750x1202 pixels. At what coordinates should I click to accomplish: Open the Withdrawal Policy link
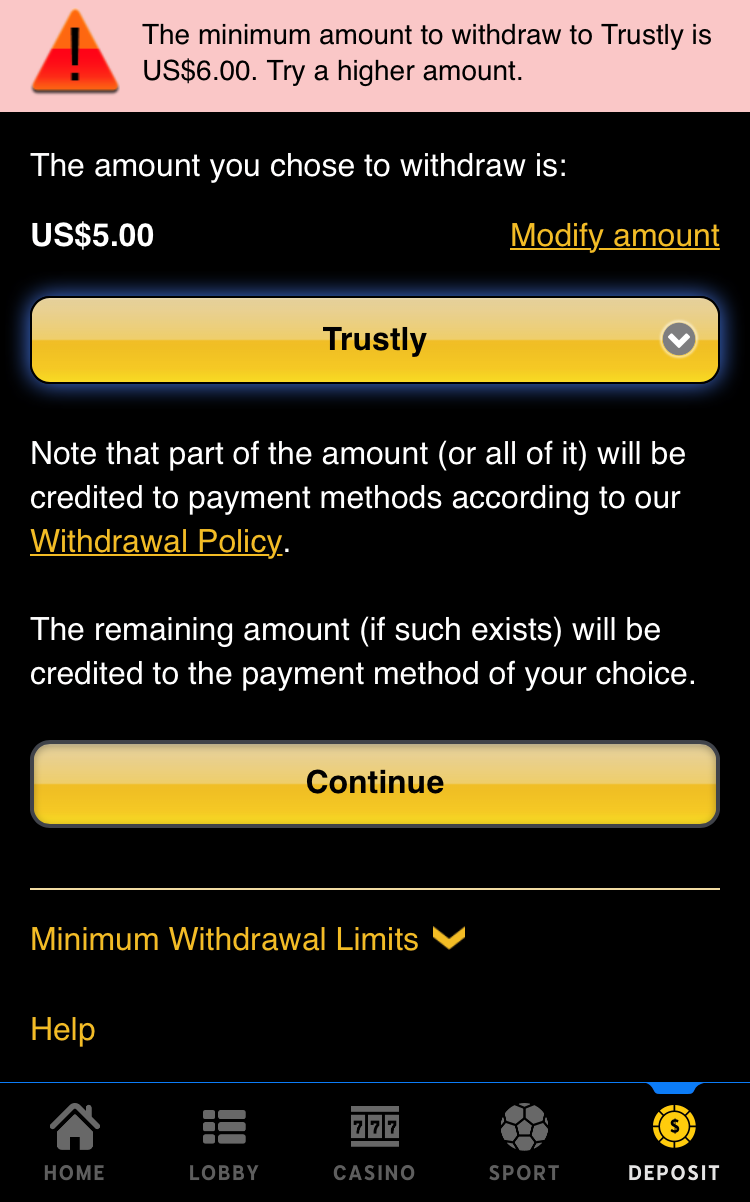coord(156,541)
